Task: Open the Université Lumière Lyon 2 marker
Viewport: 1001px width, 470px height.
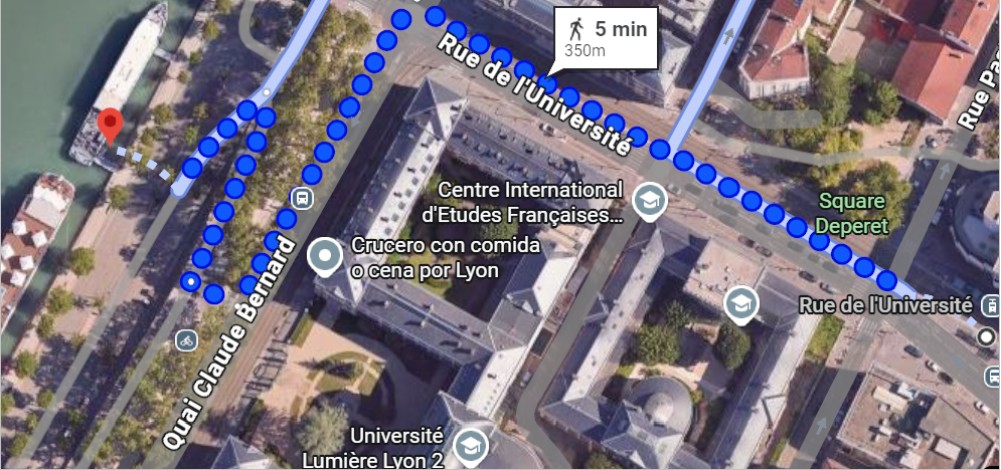Action: pos(470,444)
